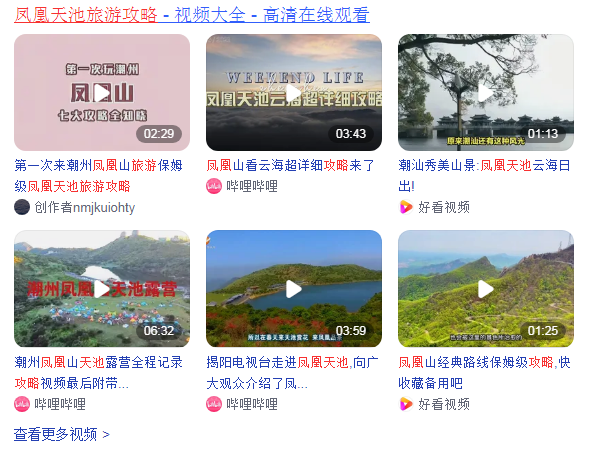Image resolution: width=603 pixels, height=454 pixels.
Task: Play the 凤凰山经典路线 1:25 video
Action: pyautogui.click(x=485, y=289)
